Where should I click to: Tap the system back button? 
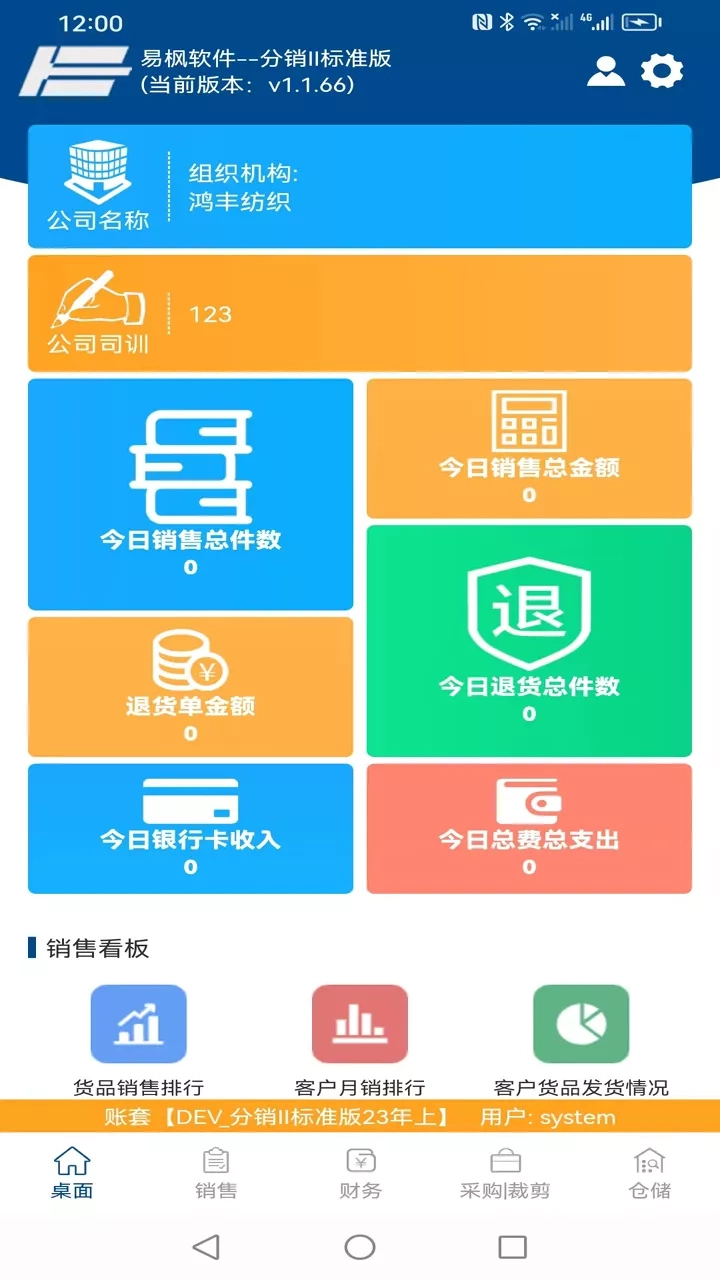click(206, 1246)
